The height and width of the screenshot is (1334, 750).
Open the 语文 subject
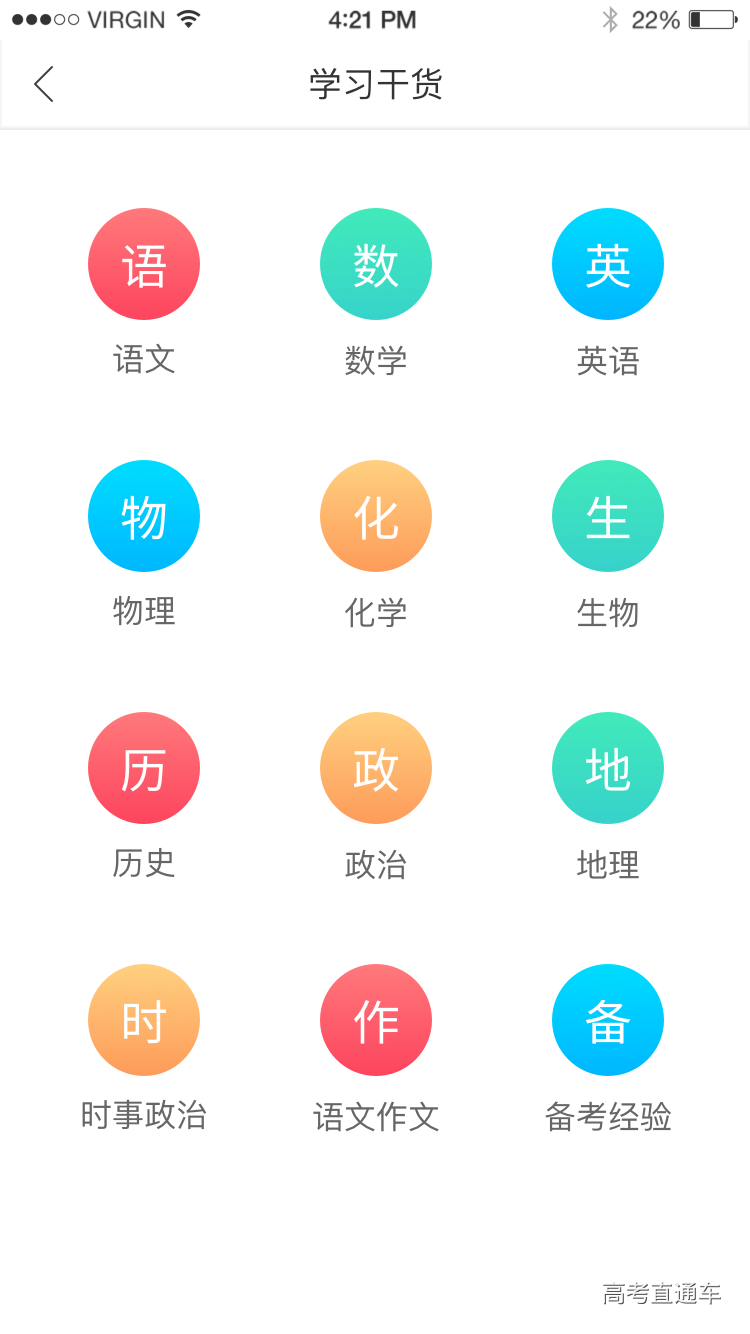pyautogui.click(x=144, y=265)
